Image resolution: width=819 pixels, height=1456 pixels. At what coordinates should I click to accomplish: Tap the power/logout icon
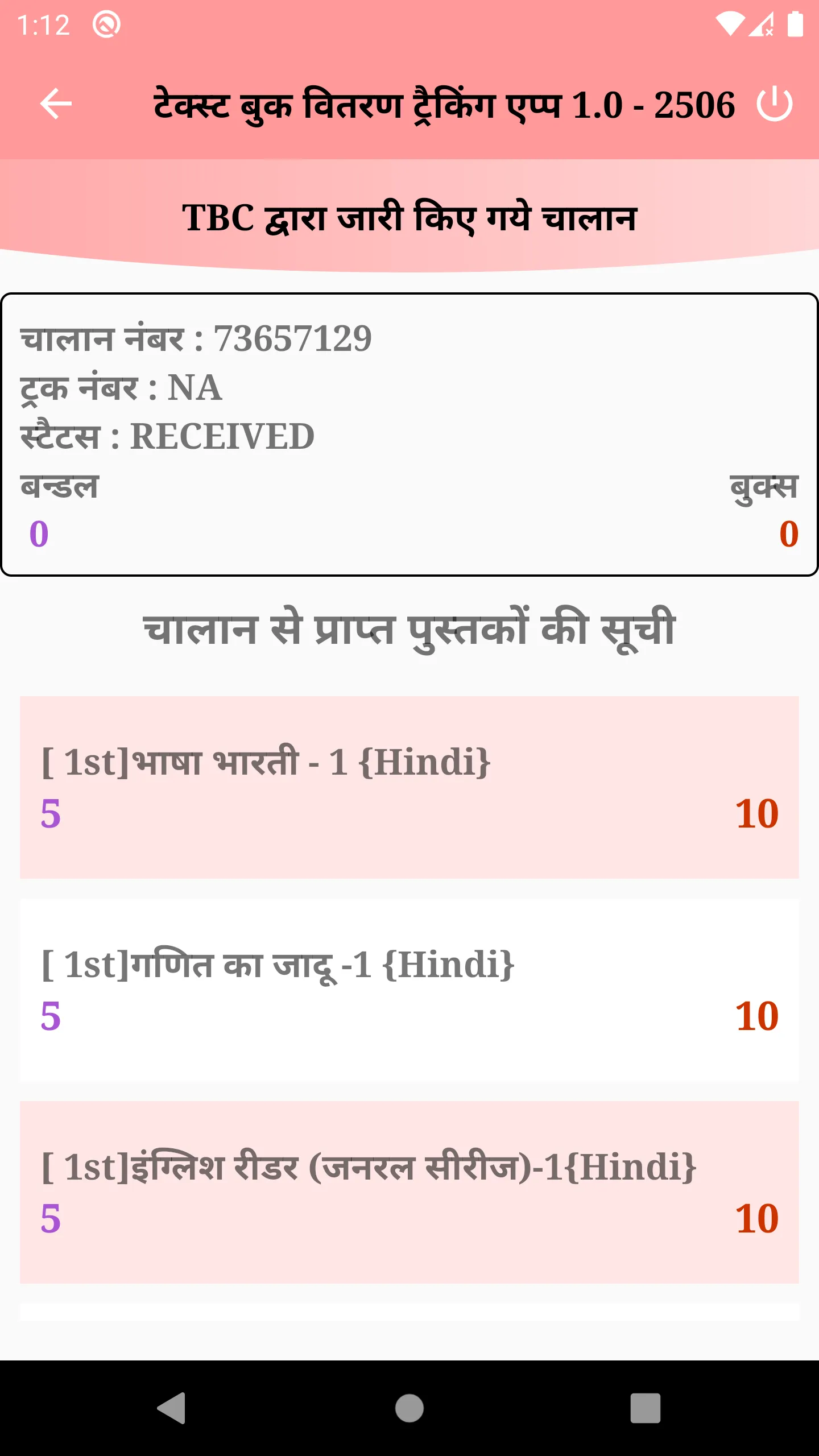[x=776, y=104]
